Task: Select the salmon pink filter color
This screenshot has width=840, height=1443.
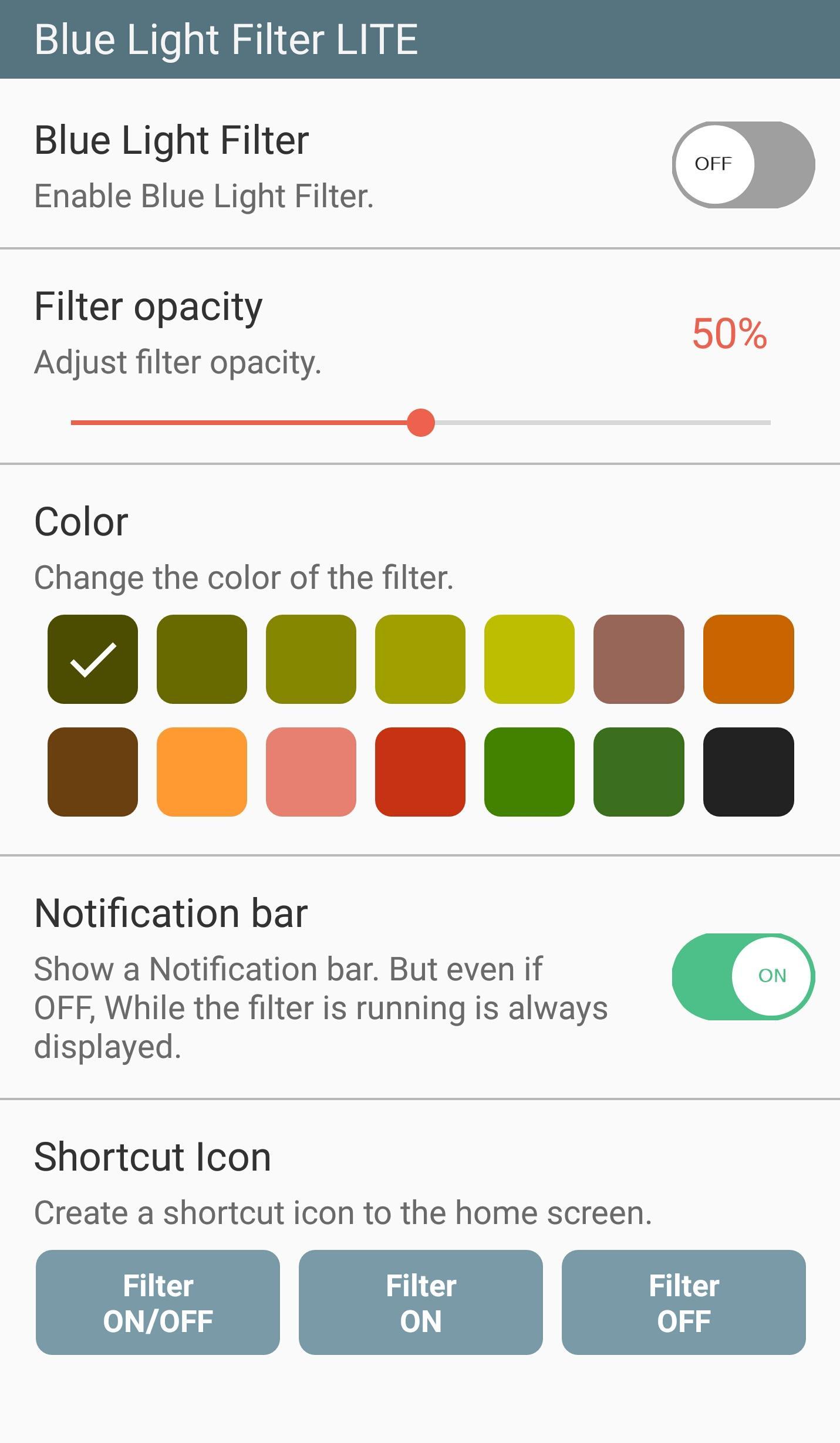Action: (311, 772)
